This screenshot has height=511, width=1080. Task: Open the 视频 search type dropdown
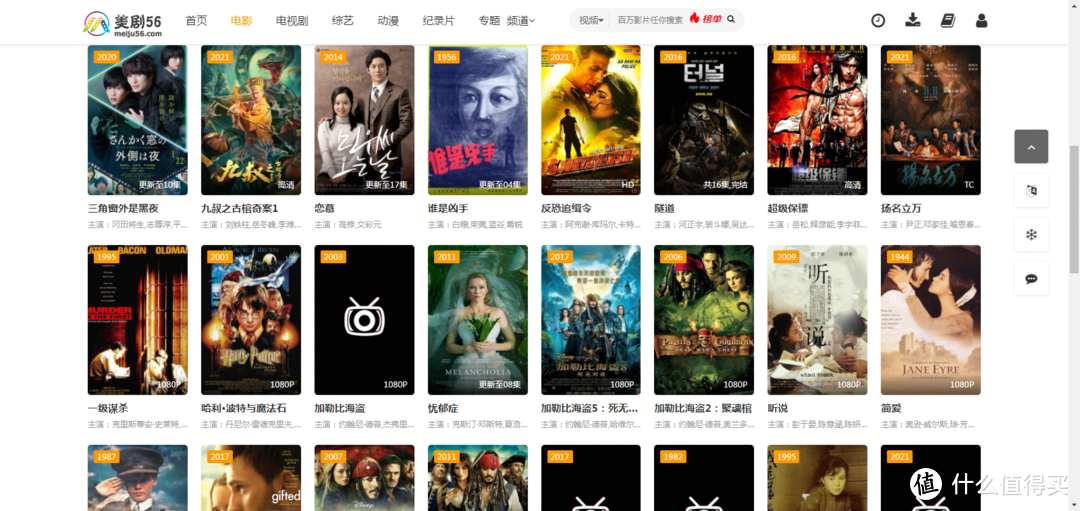point(591,20)
